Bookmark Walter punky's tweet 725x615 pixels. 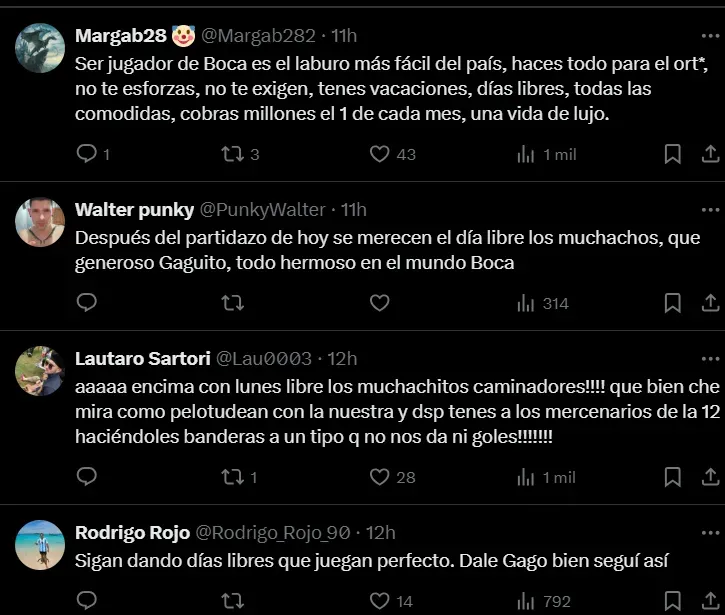click(x=673, y=303)
